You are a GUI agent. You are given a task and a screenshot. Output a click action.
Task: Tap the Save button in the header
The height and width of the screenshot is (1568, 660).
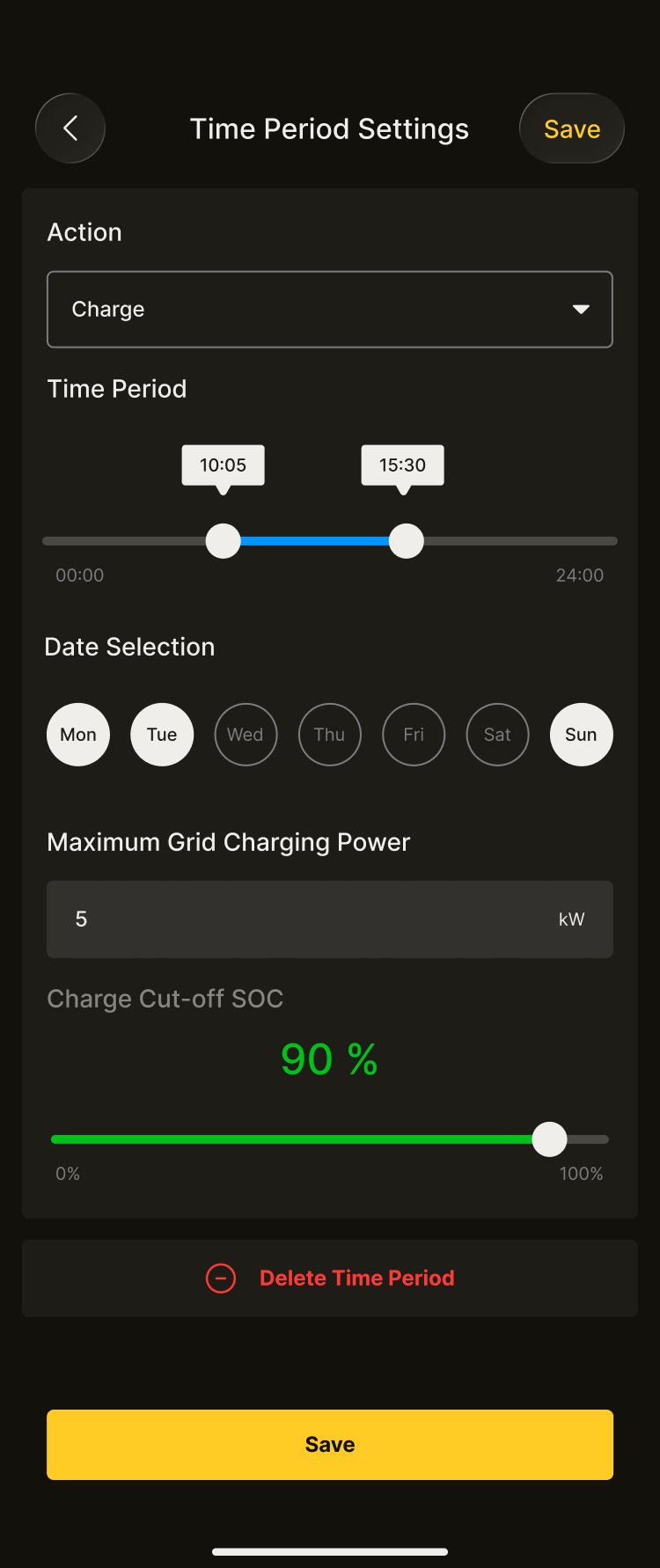point(572,128)
